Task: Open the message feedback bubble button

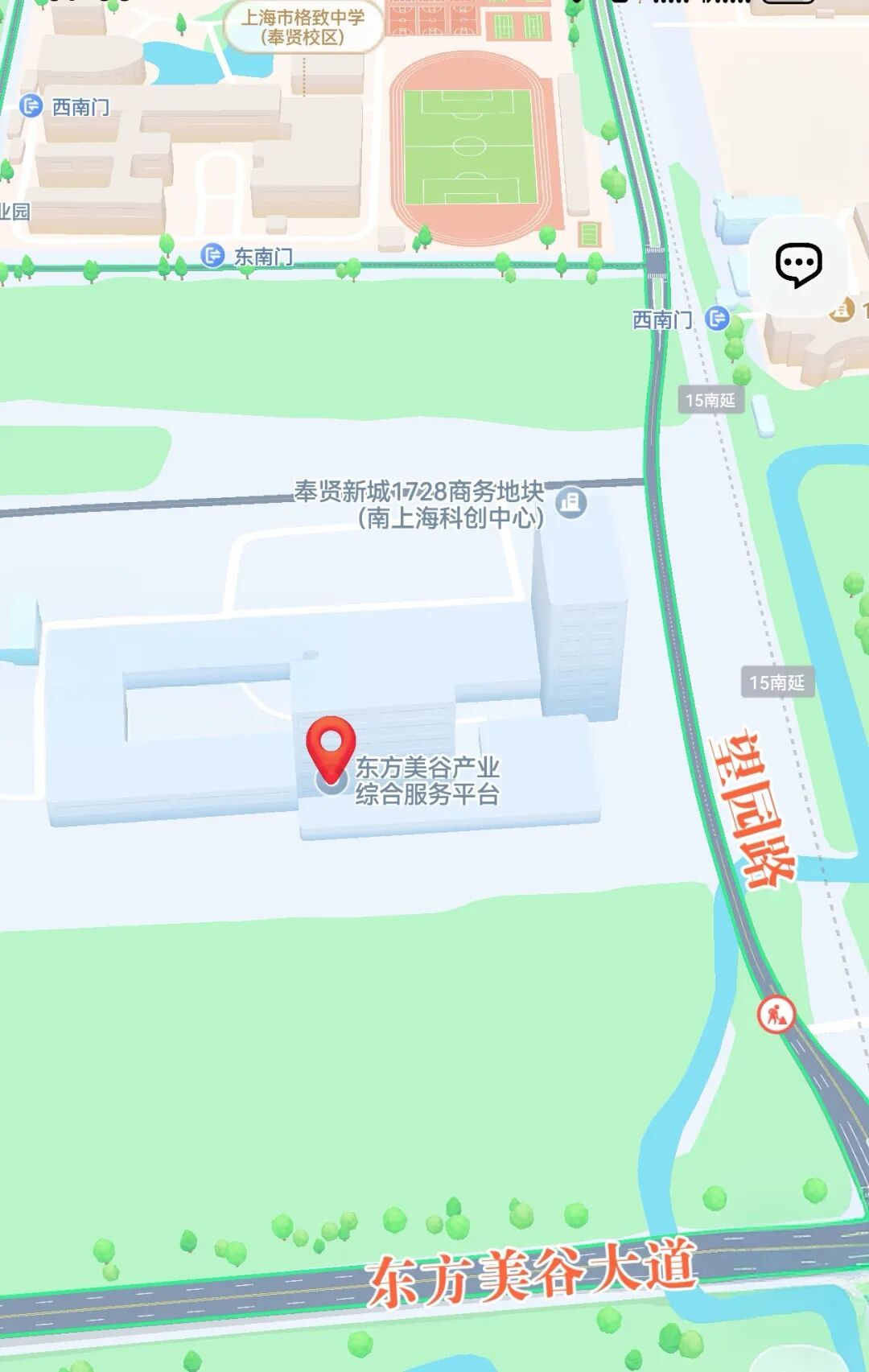Action: point(798,265)
